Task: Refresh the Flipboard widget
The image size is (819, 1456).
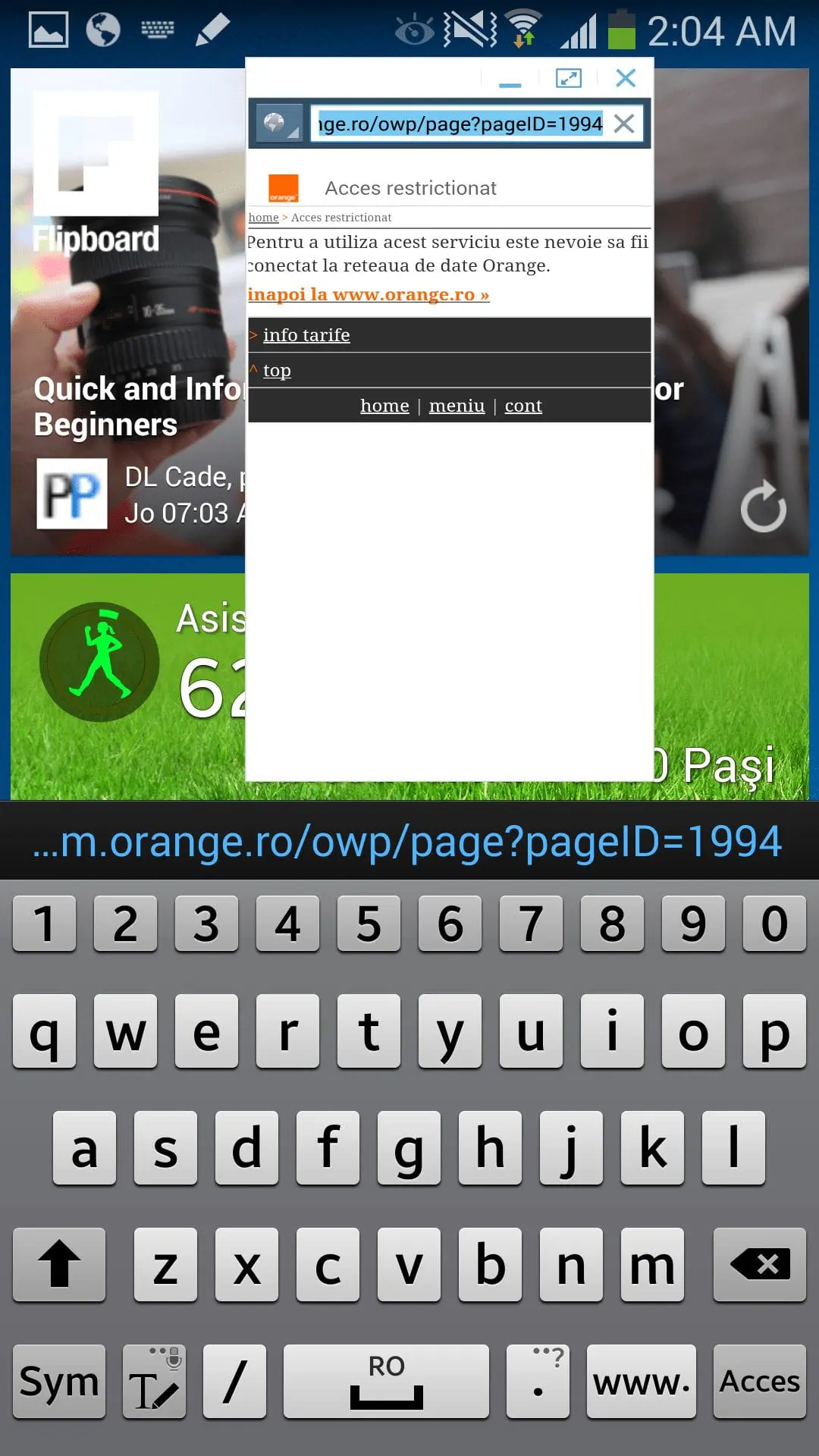Action: pyautogui.click(x=763, y=506)
